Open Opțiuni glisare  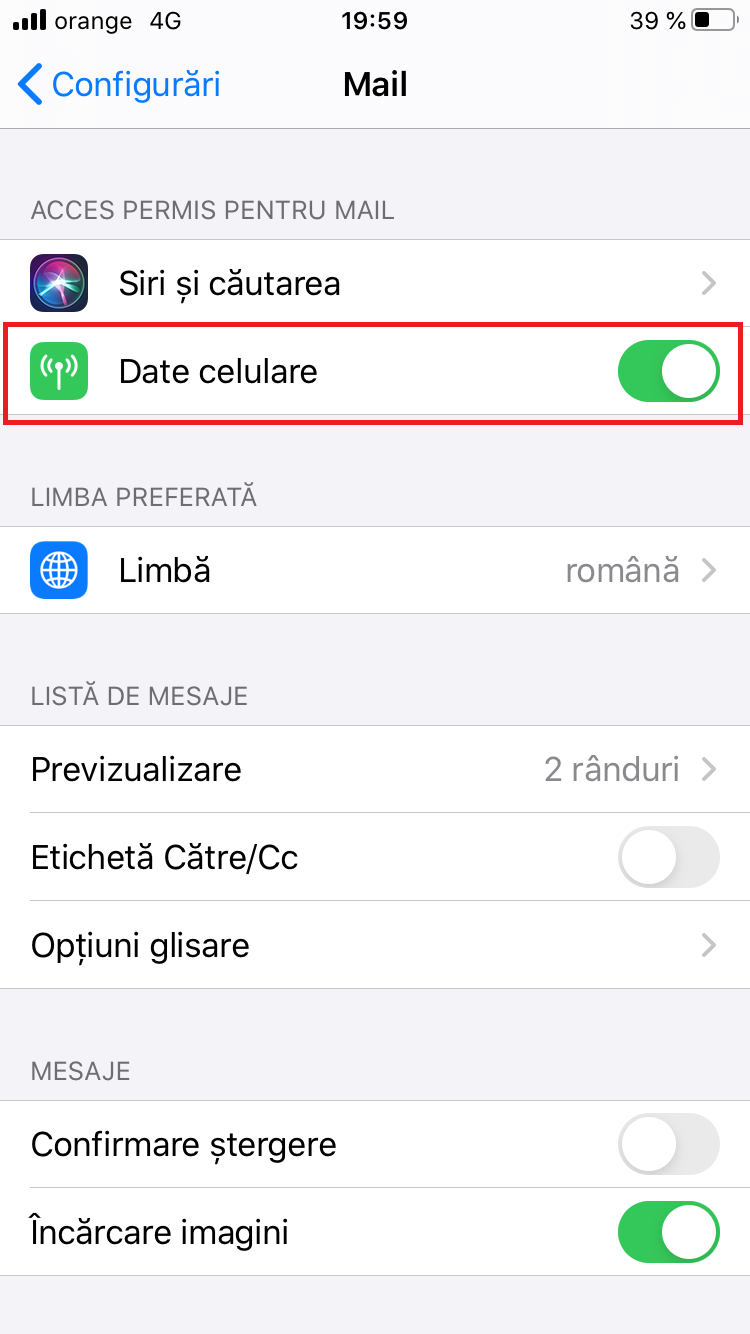pyautogui.click(x=375, y=945)
